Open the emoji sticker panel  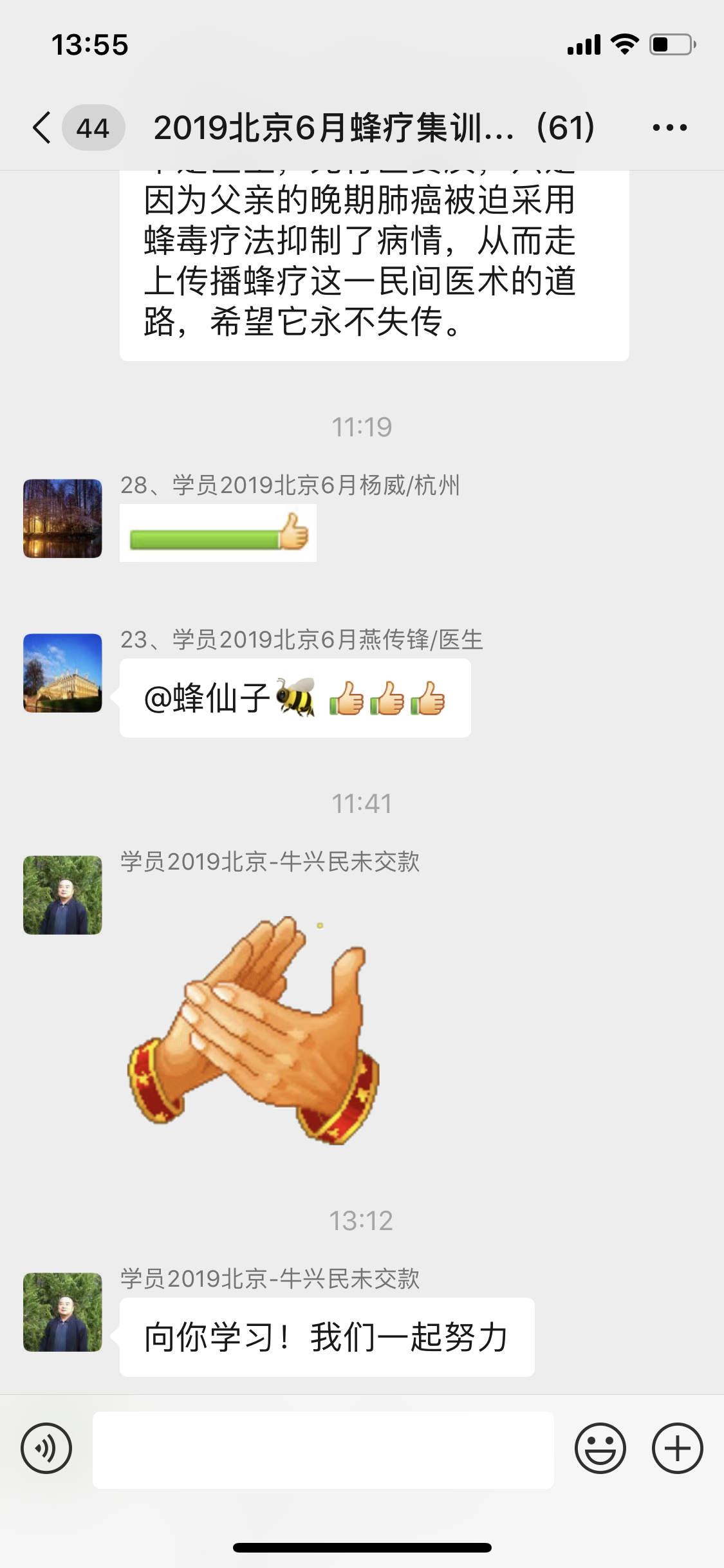click(600, 1449)
